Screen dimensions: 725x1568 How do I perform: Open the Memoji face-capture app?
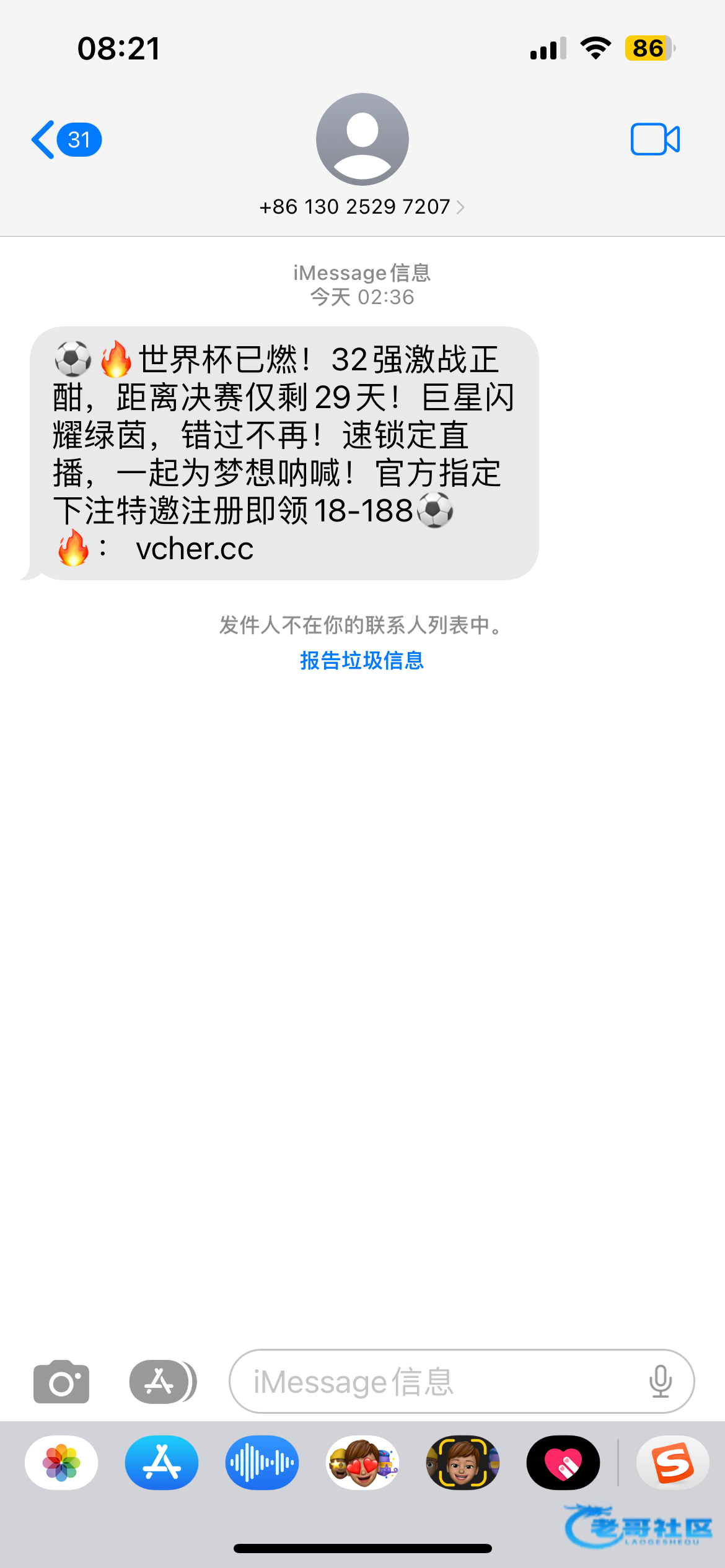pos(463,1463)
